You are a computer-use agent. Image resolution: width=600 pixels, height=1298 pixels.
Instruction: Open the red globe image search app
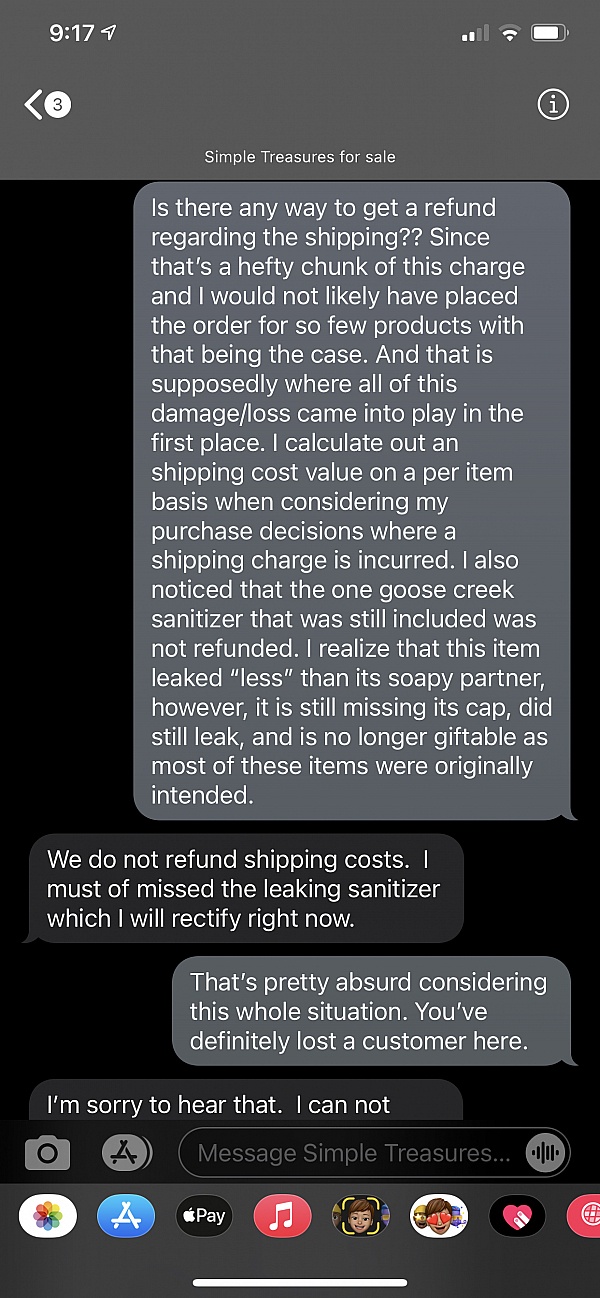tap(586, 1216)
